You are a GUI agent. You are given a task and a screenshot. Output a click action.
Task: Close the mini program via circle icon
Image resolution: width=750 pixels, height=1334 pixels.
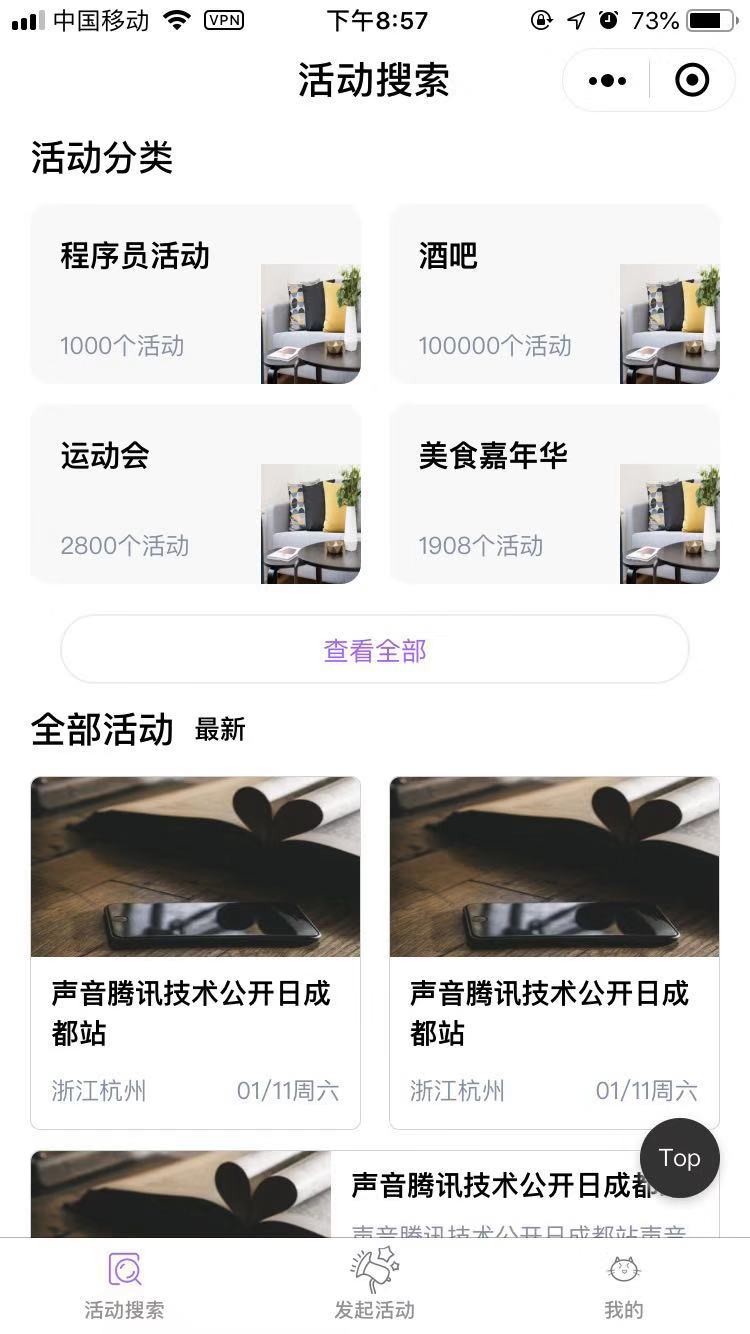692,80
